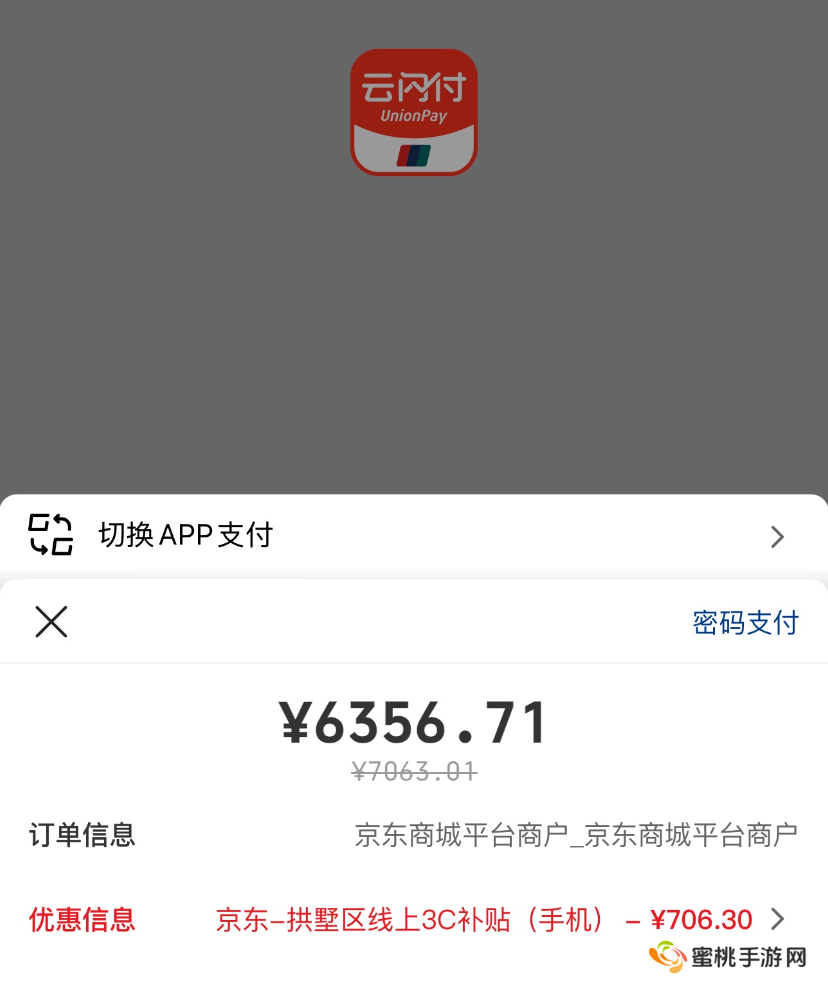828x982 pixels.
Task: Expand the 优惠信息 discount details
Action: pos(777,919)
